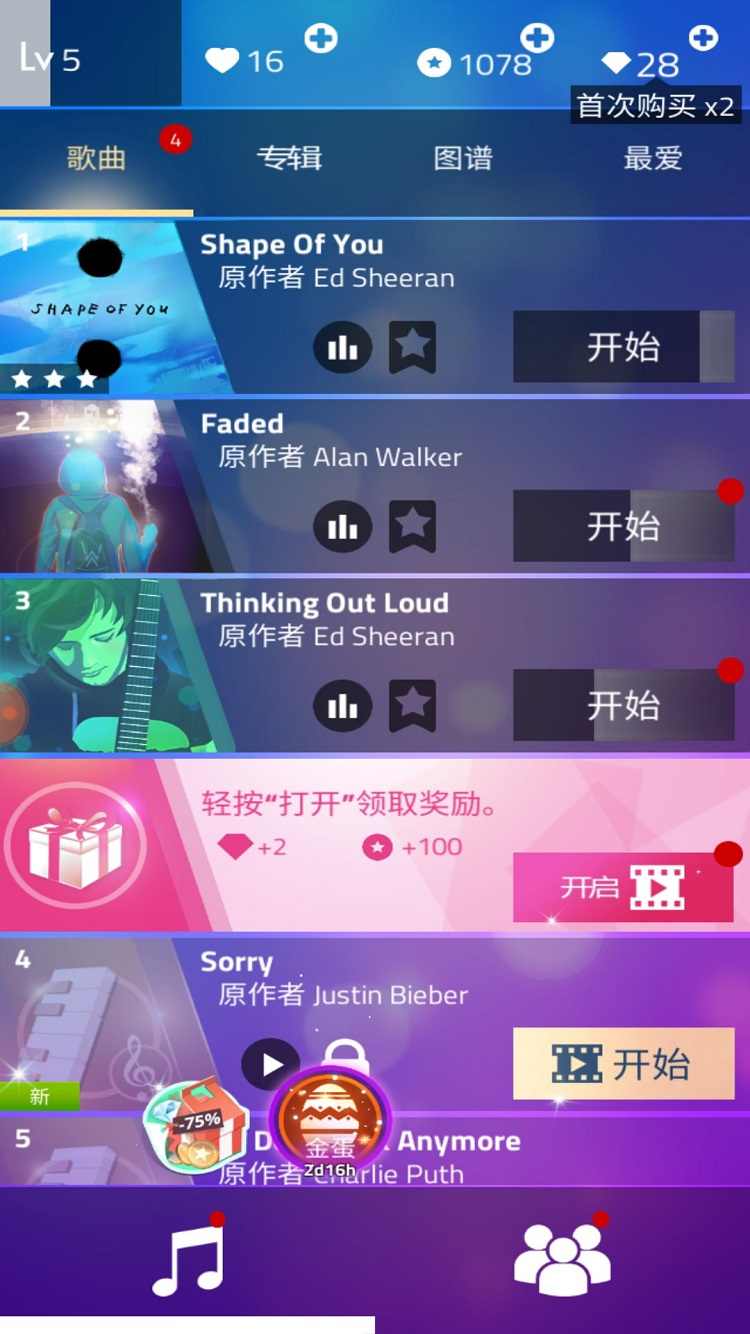This screenshot has width=750, height=1334.
Task: Switch to the 专辑 tab
Action: 290,158
